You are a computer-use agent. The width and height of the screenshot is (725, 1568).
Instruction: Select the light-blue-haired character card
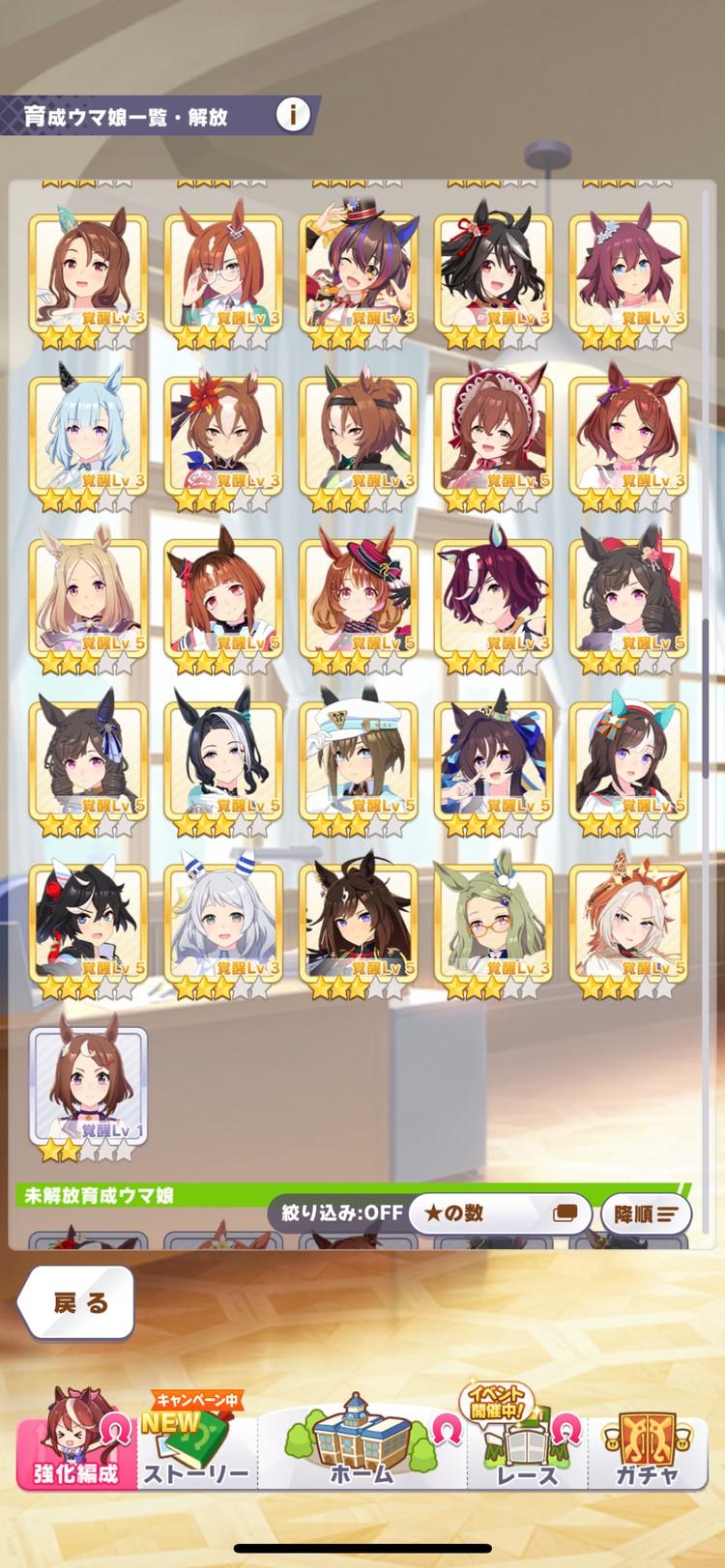(88, 437)
